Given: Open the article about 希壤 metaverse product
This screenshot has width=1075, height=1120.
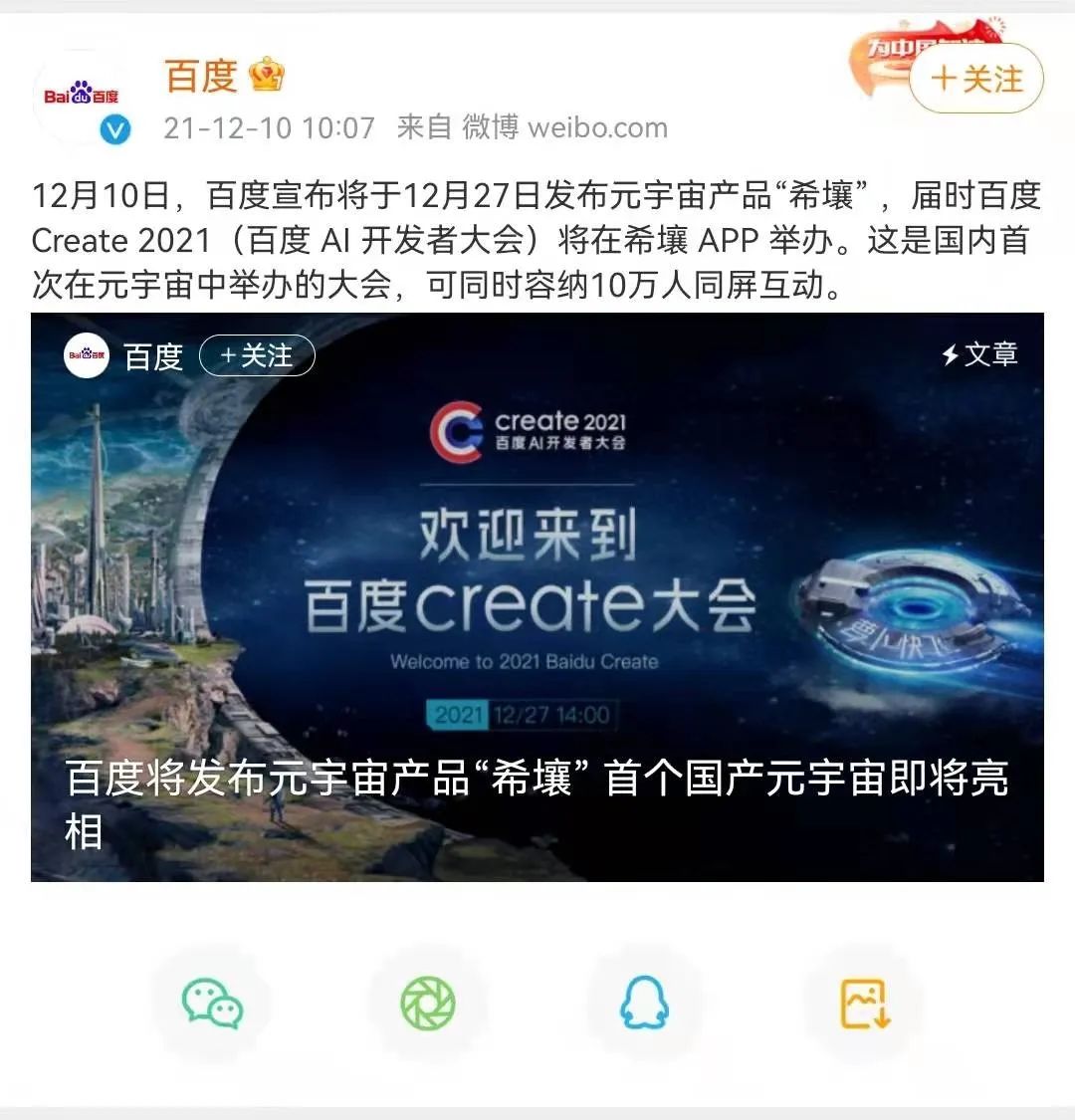Looking at the screenshot, I should tap(537, 597).
